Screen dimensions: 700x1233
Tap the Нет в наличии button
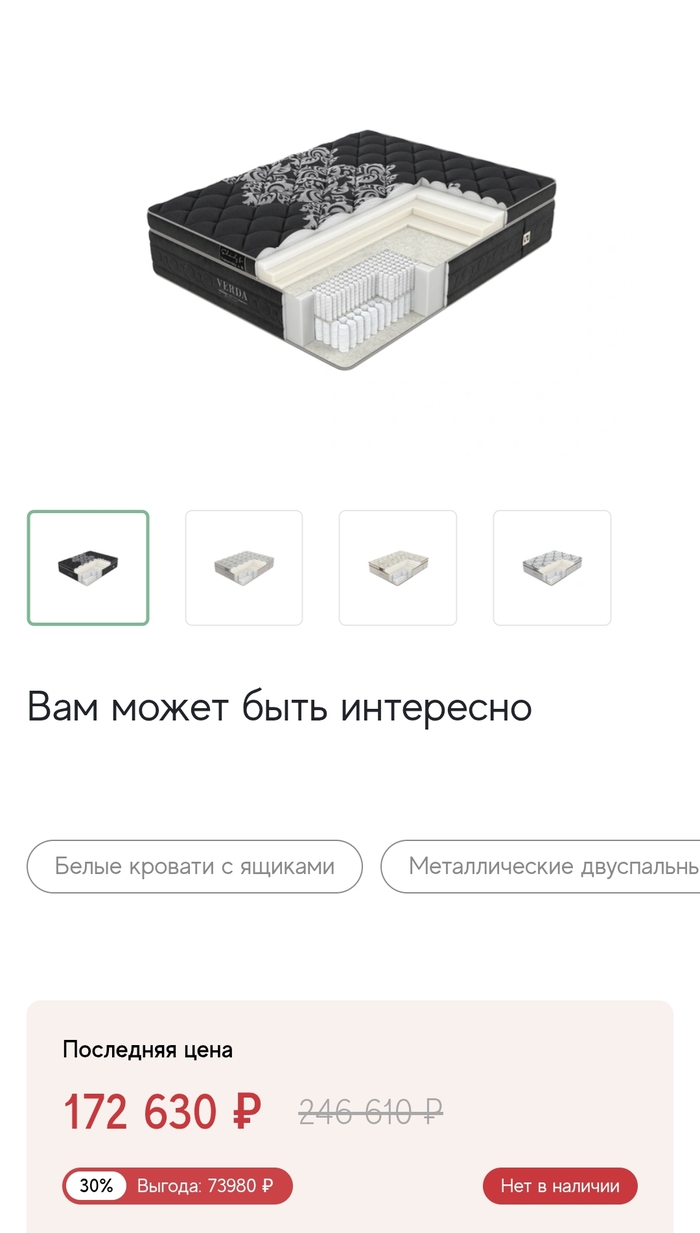pyautogui.click(x=560, y=1186)
